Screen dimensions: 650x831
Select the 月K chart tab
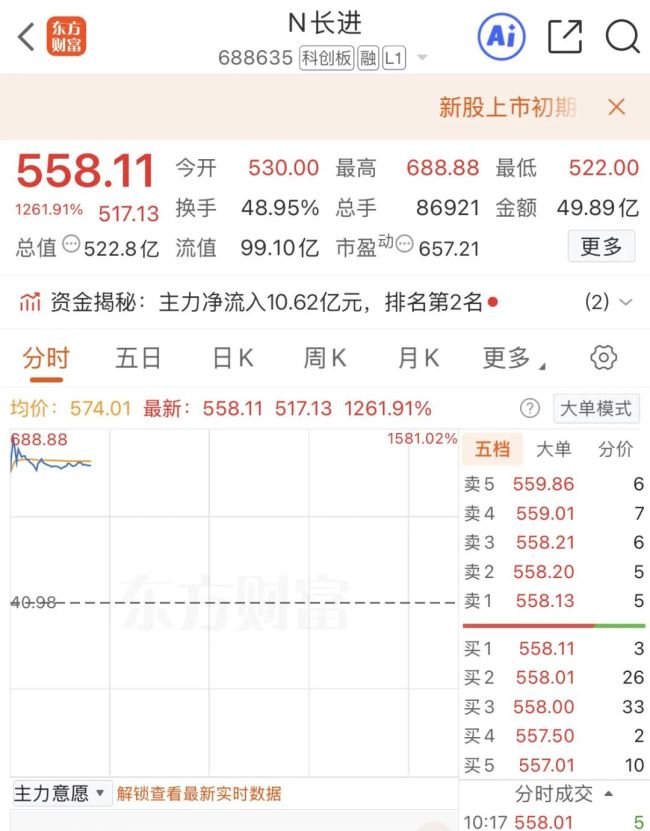tap(418, 358)
